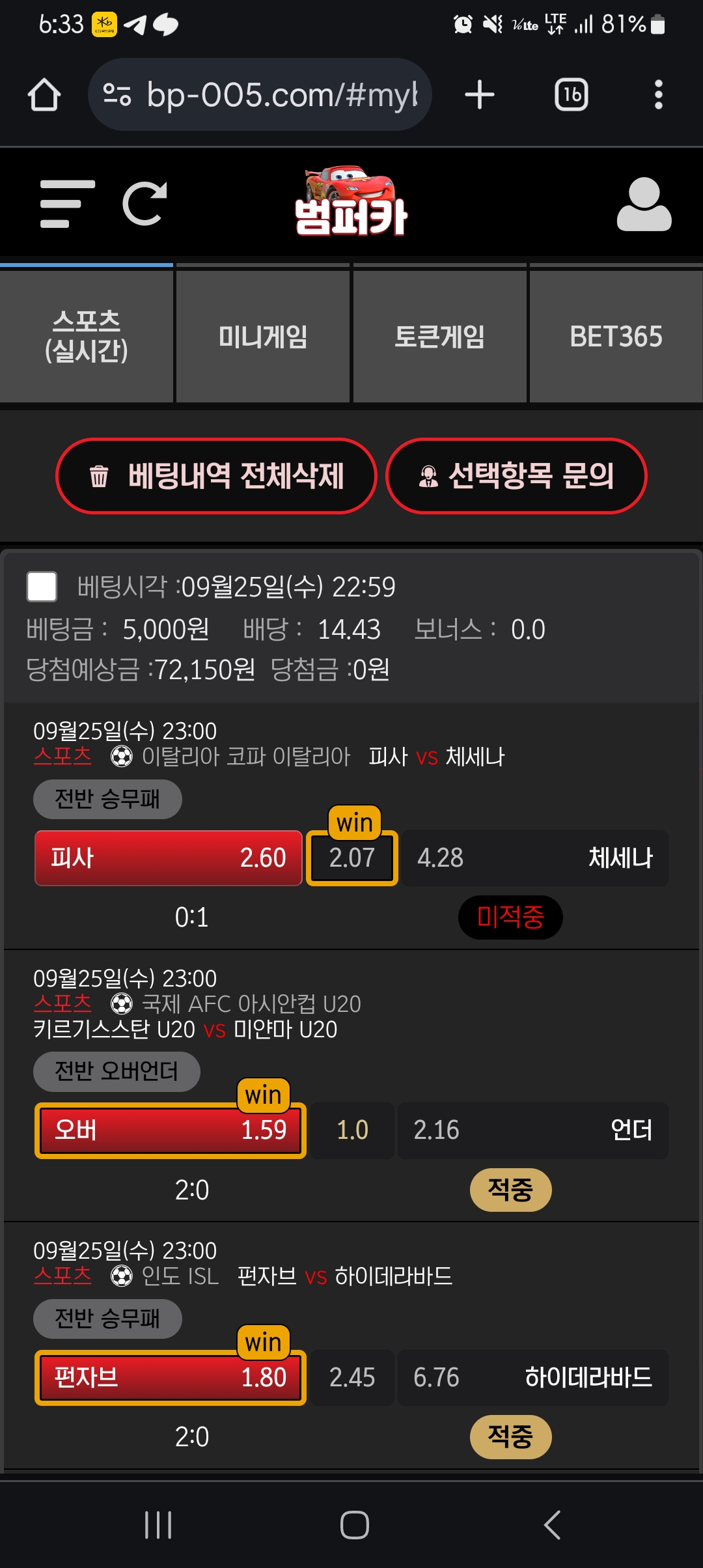Switch to the BET365 tab
The width and height of the screenshot is (703, 1568).
616,336
